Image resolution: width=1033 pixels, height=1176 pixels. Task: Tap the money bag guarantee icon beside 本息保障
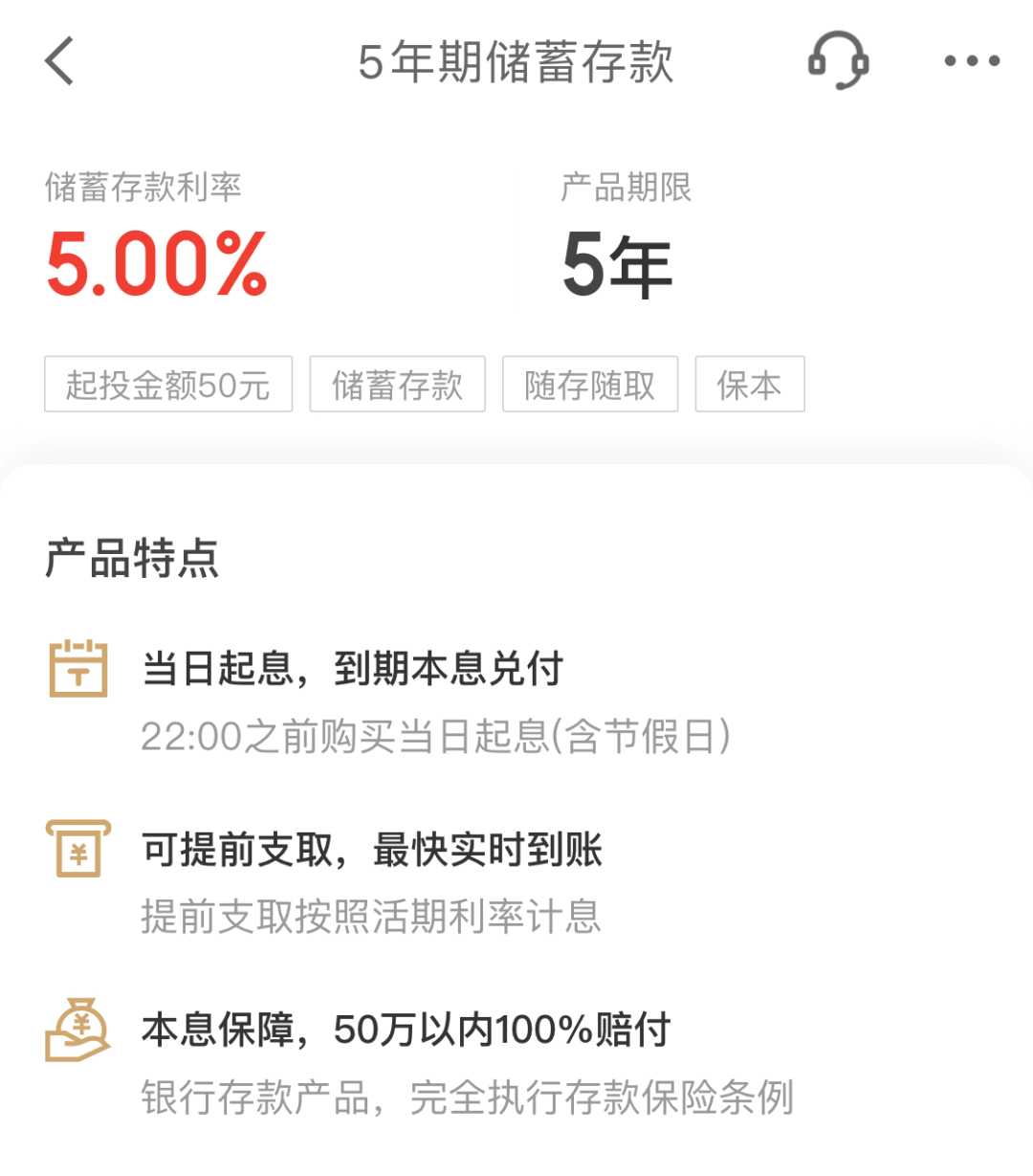77,1029
